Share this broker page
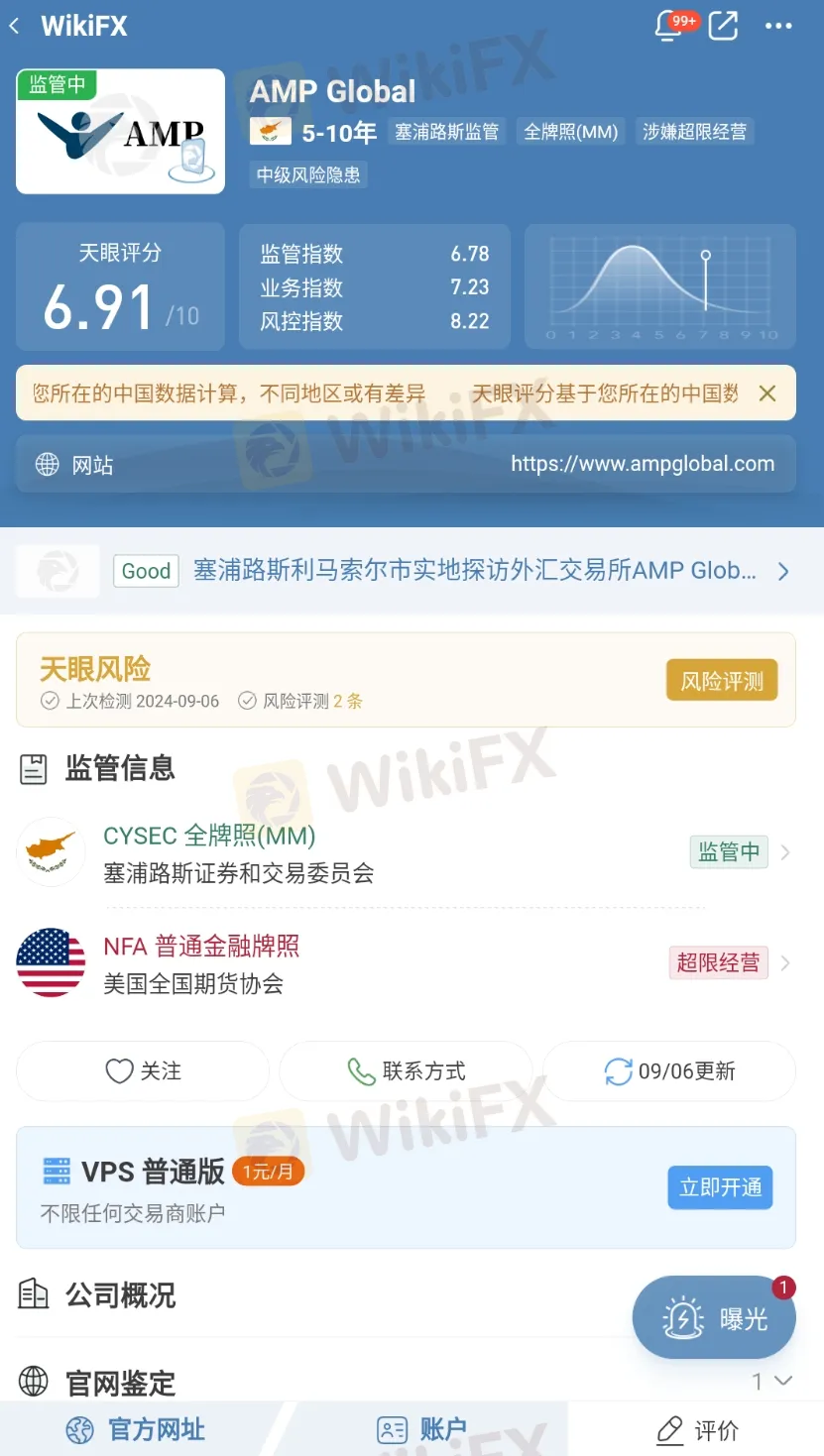 tap(724, 27)
